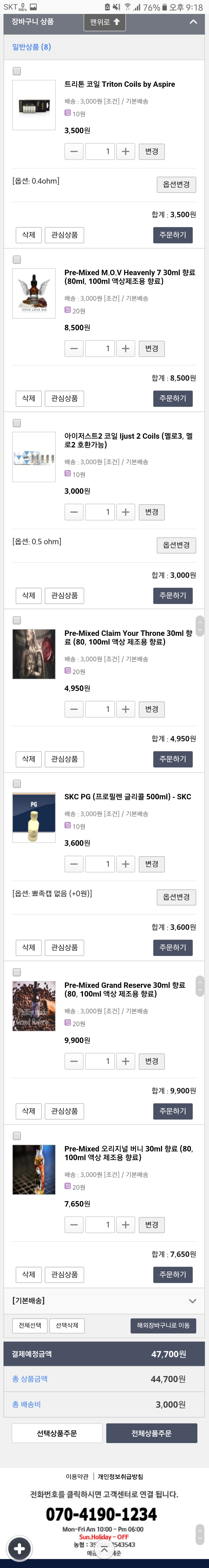Order all products with 전체상품주문

[x=151, y=1433]
